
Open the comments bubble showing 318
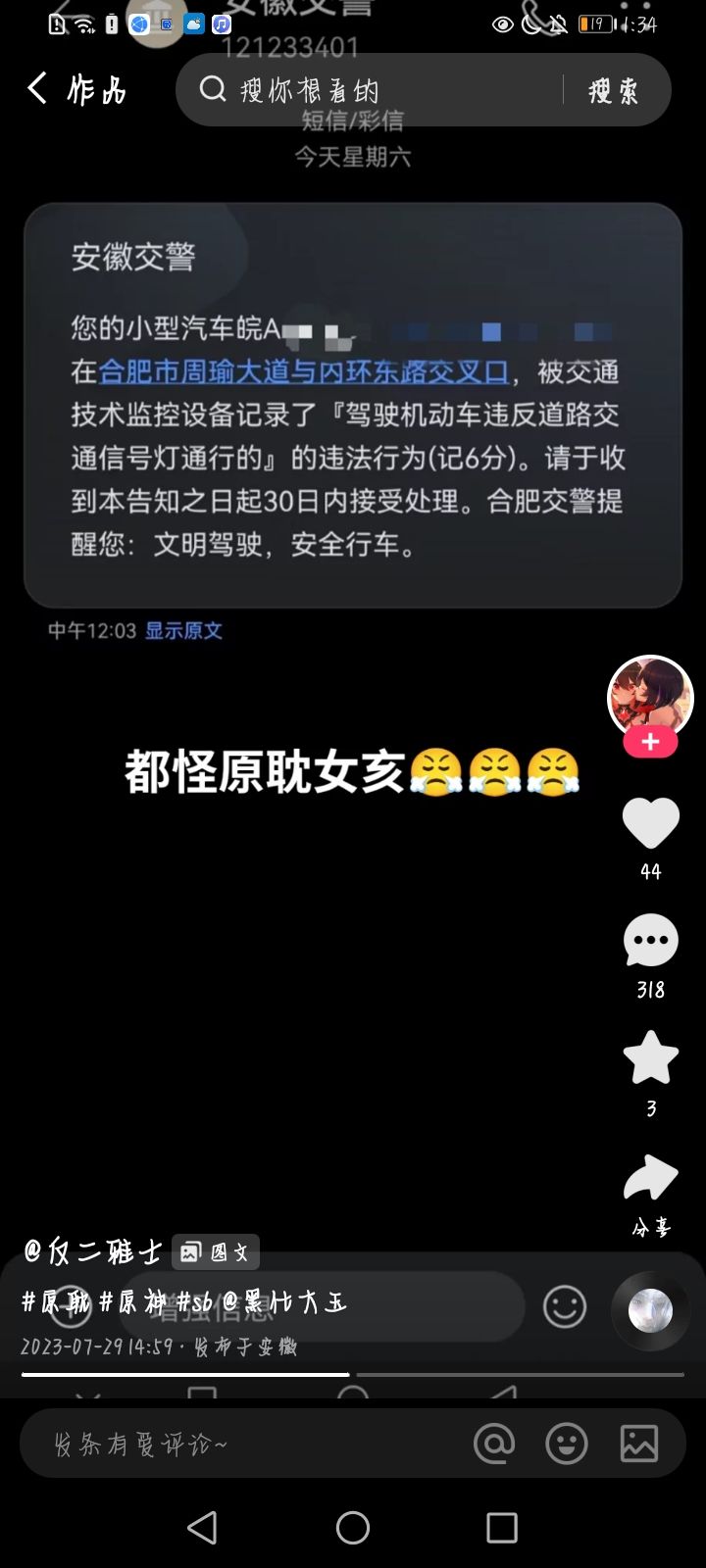coord(651,941)
